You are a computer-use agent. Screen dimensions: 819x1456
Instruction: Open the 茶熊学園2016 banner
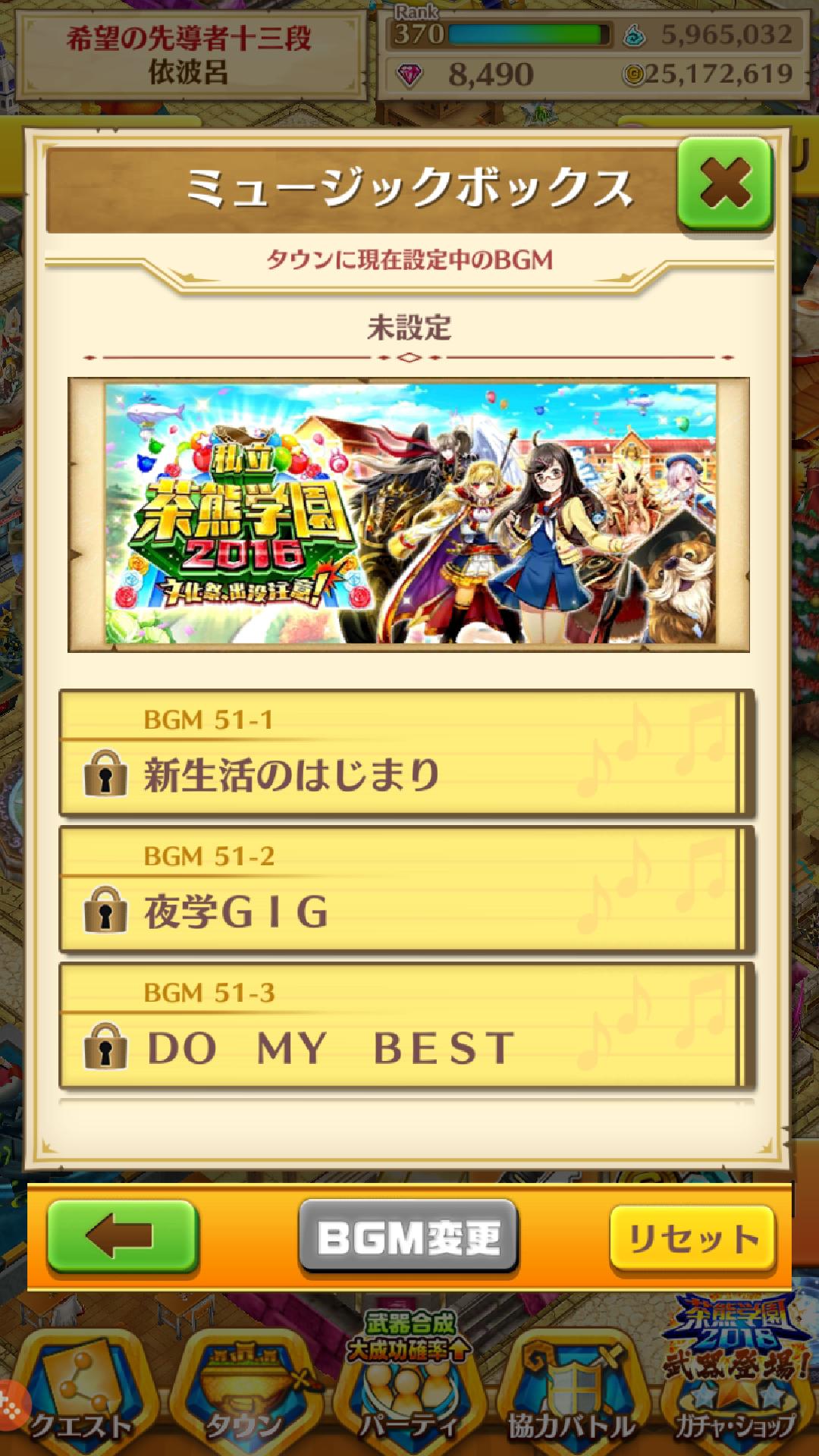click(409, 514)
